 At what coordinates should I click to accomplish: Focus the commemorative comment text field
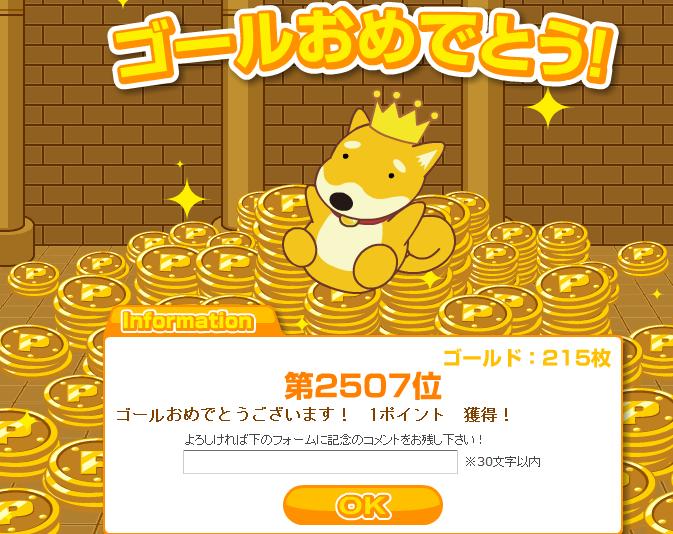click(320, 462)
